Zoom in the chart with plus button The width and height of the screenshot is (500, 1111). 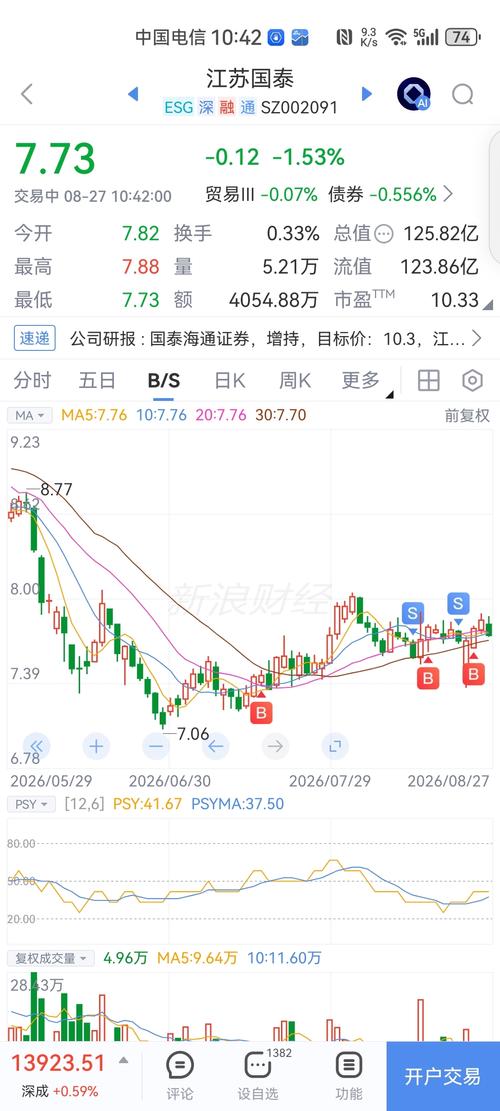[x=96, y=745]
